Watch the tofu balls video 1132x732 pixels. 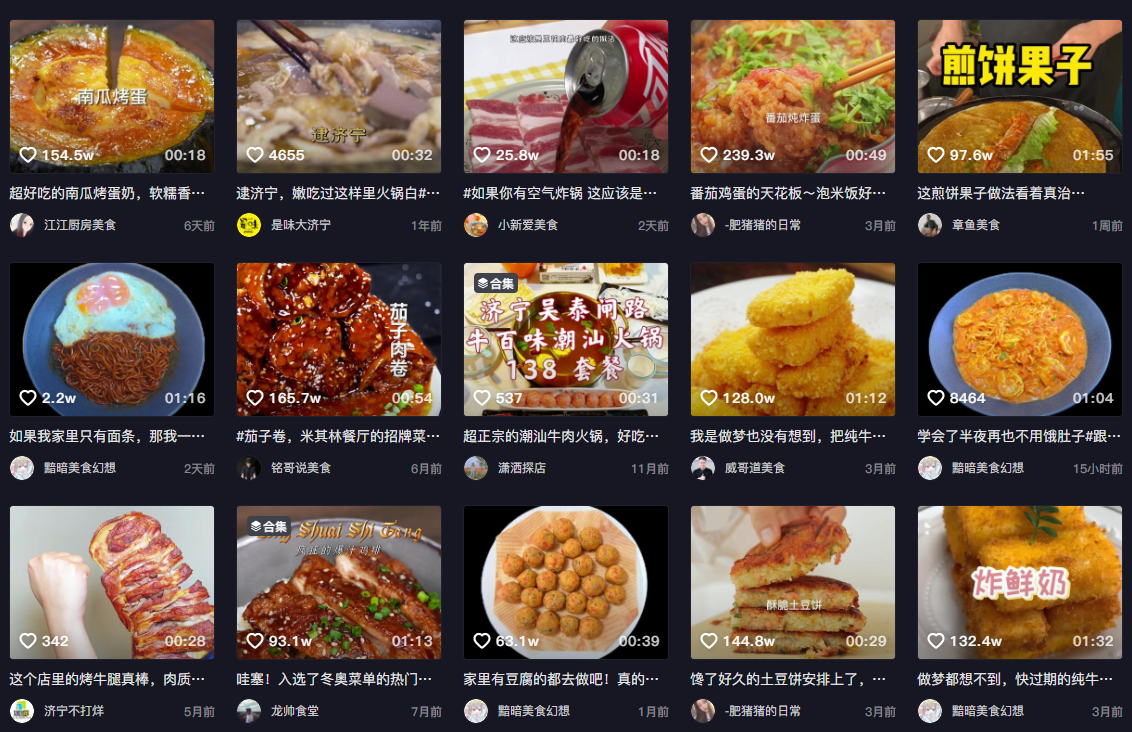point(566,582)
